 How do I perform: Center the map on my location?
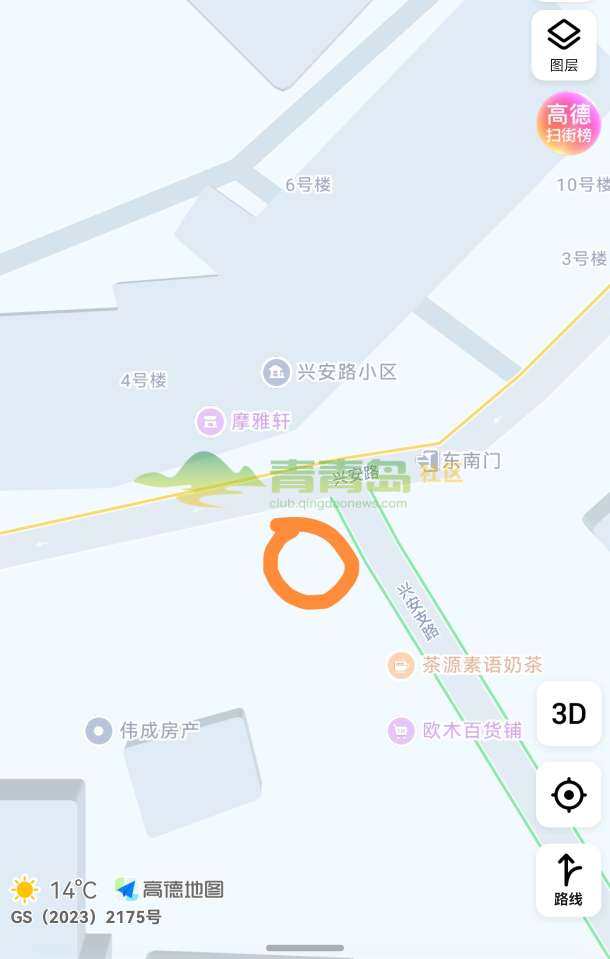(x=568, y=795)
